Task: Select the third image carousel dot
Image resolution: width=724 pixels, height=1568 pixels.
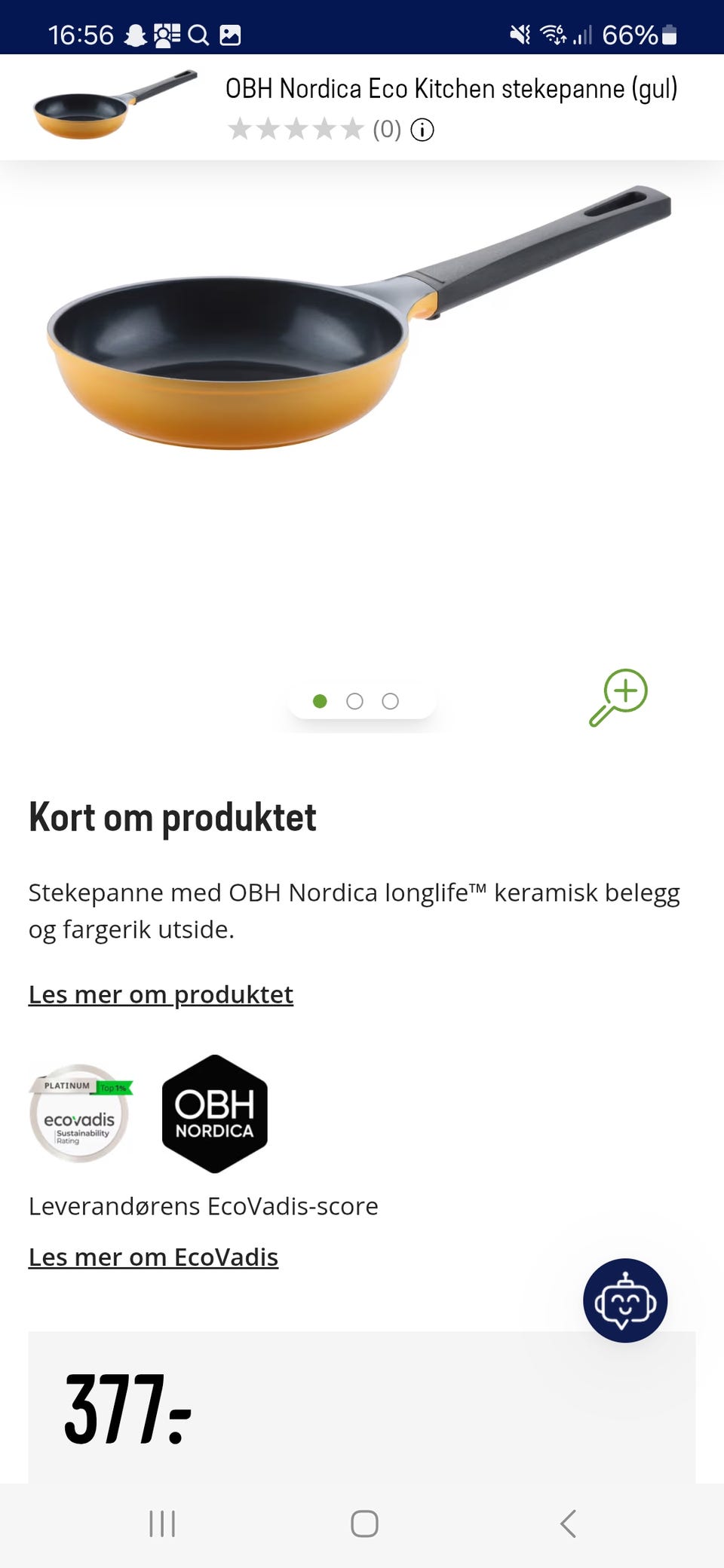Action: coord(390,701)
